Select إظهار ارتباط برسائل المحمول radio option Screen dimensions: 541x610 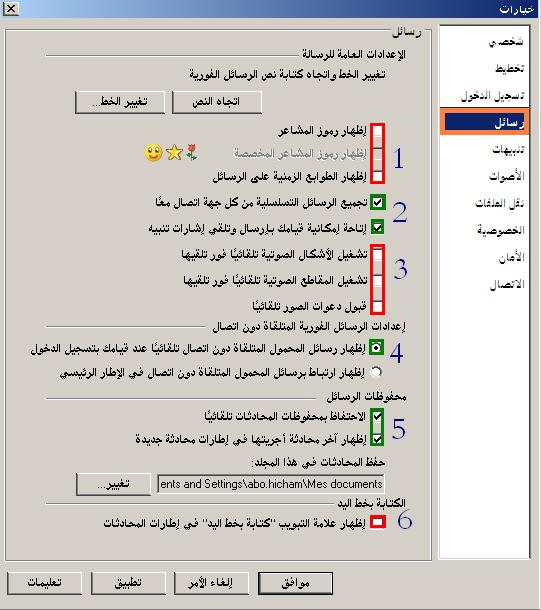pyautogui.click(x=376, y=372)
